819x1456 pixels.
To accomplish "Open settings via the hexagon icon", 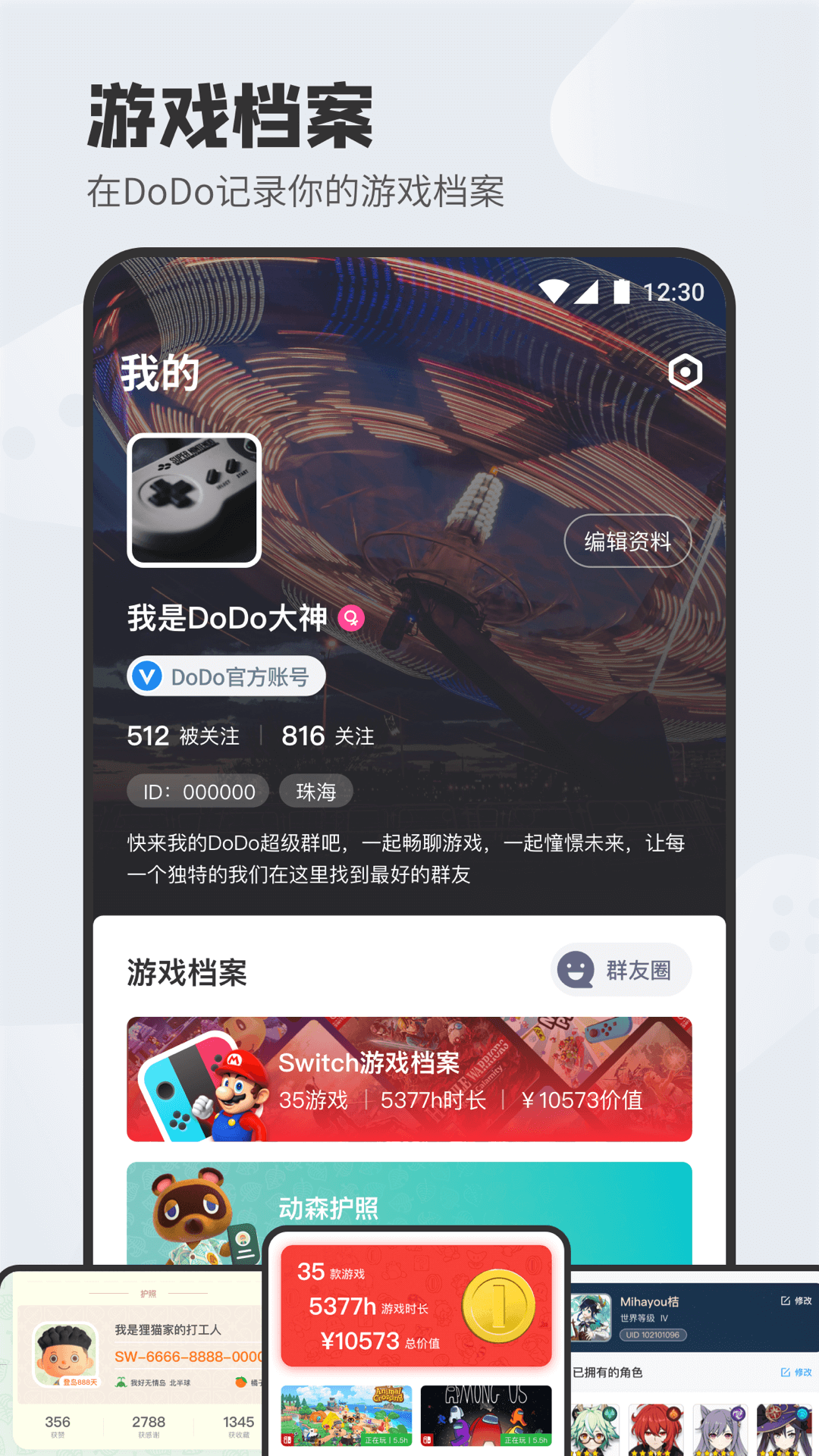I will tap(685, 372).
